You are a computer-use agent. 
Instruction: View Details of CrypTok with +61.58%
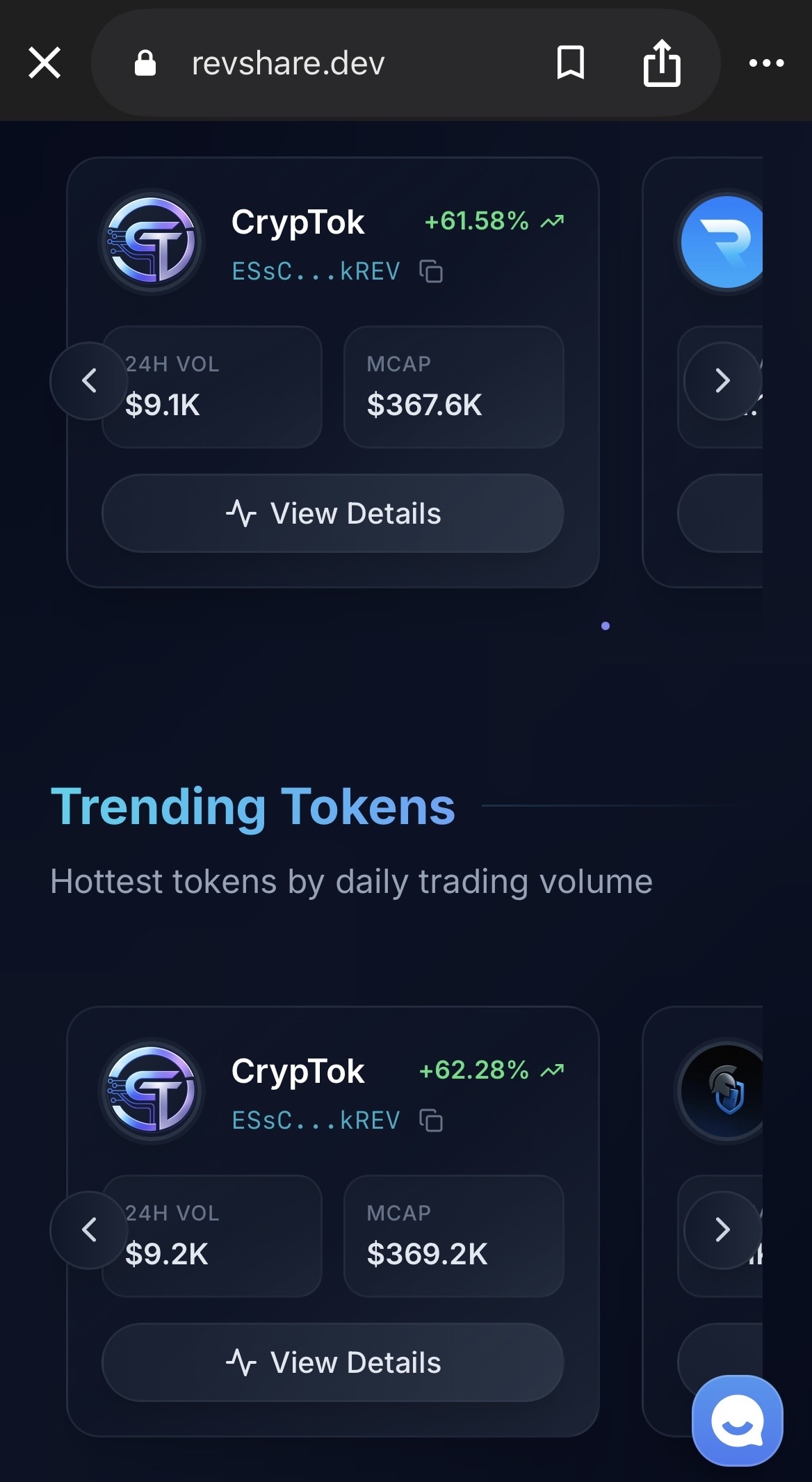click(333, 513)
